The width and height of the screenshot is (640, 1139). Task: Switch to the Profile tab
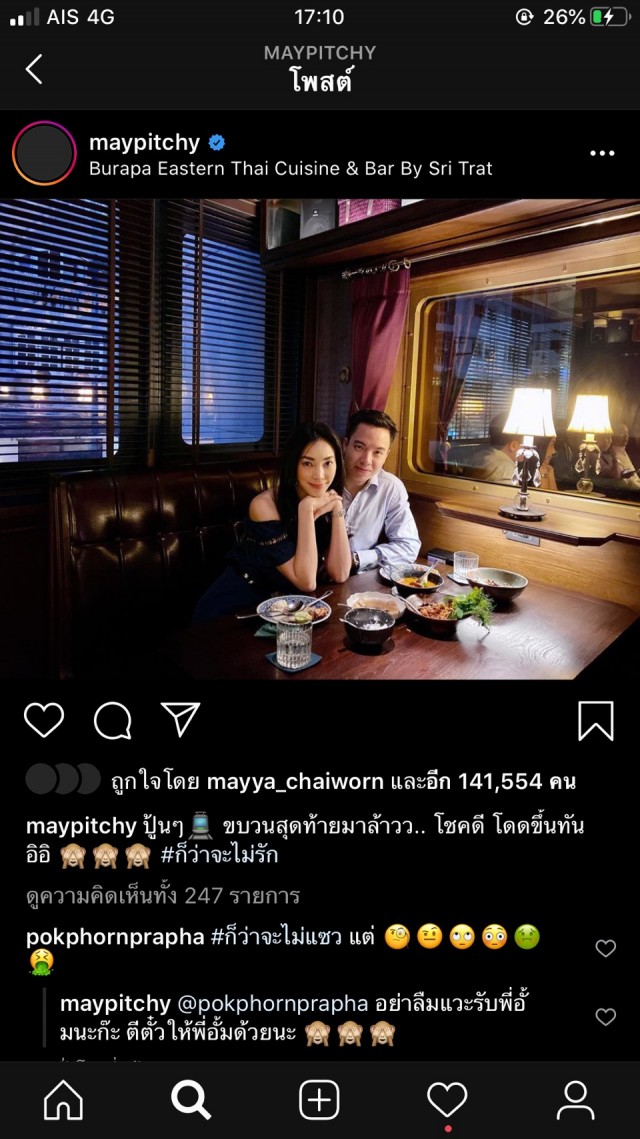pyautogui.click(x=575, y=1100)
